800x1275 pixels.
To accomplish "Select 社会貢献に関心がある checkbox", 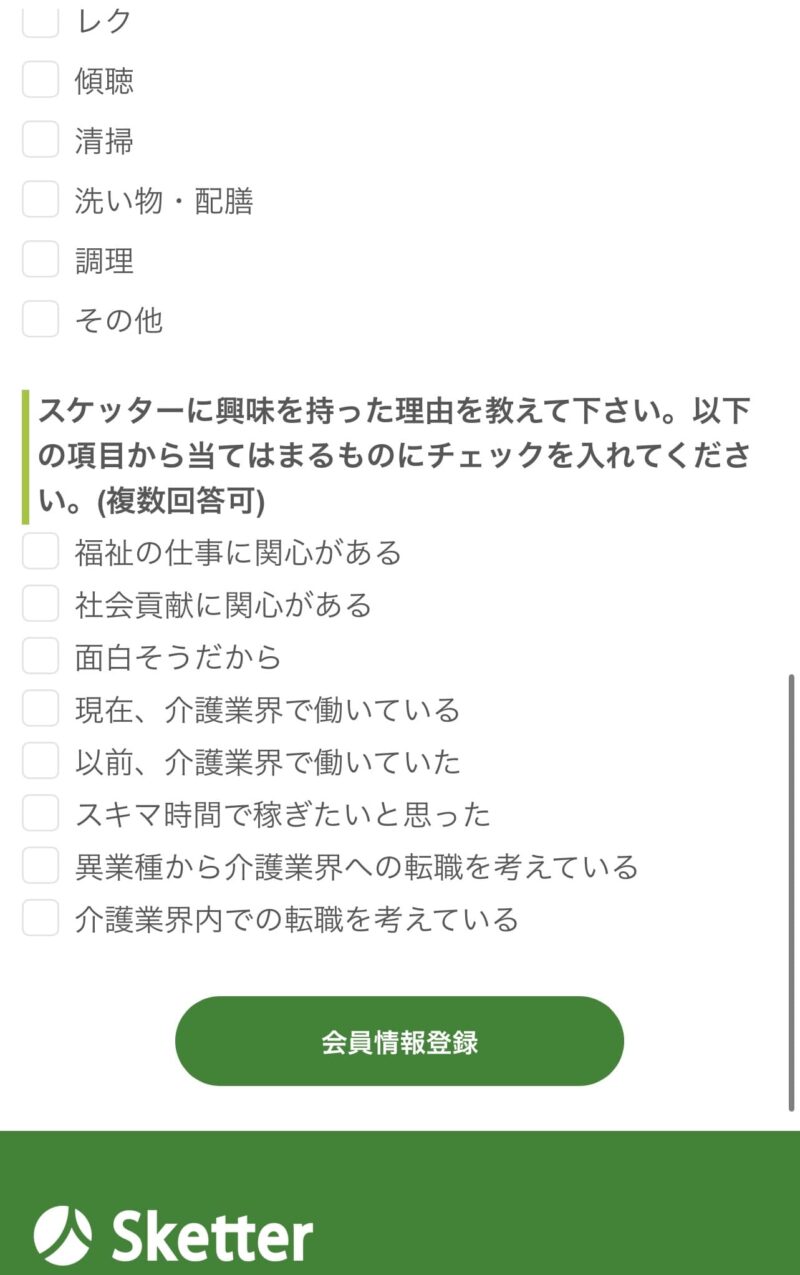I will click(x=40, y=604).
